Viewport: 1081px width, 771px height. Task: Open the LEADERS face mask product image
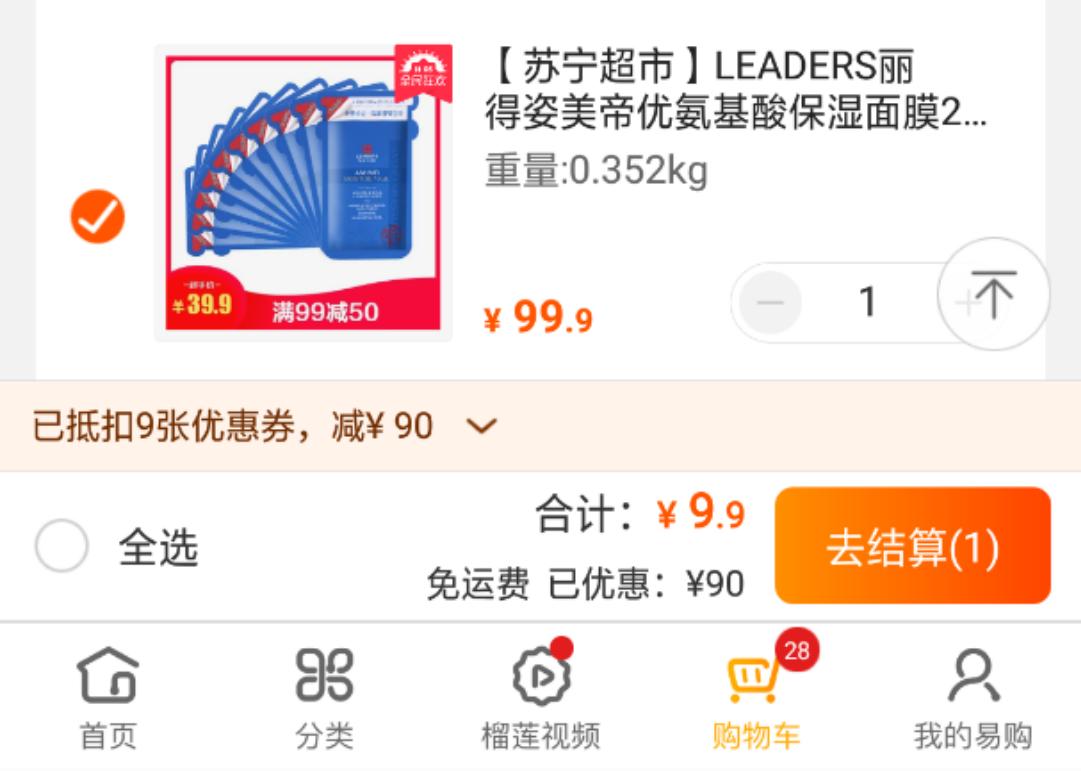(302, 192)
